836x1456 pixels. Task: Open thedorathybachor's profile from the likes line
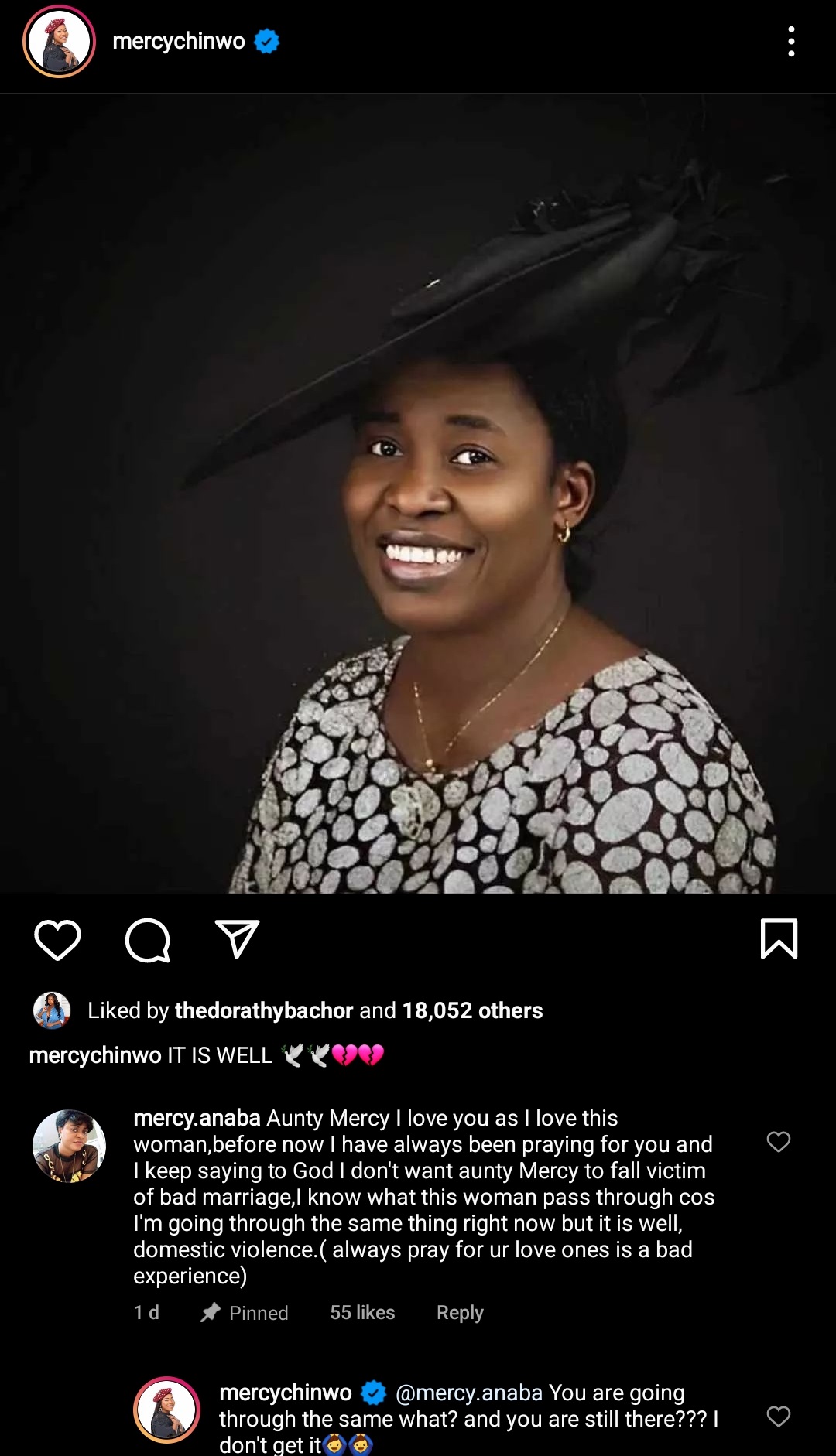click(264, 1010)
